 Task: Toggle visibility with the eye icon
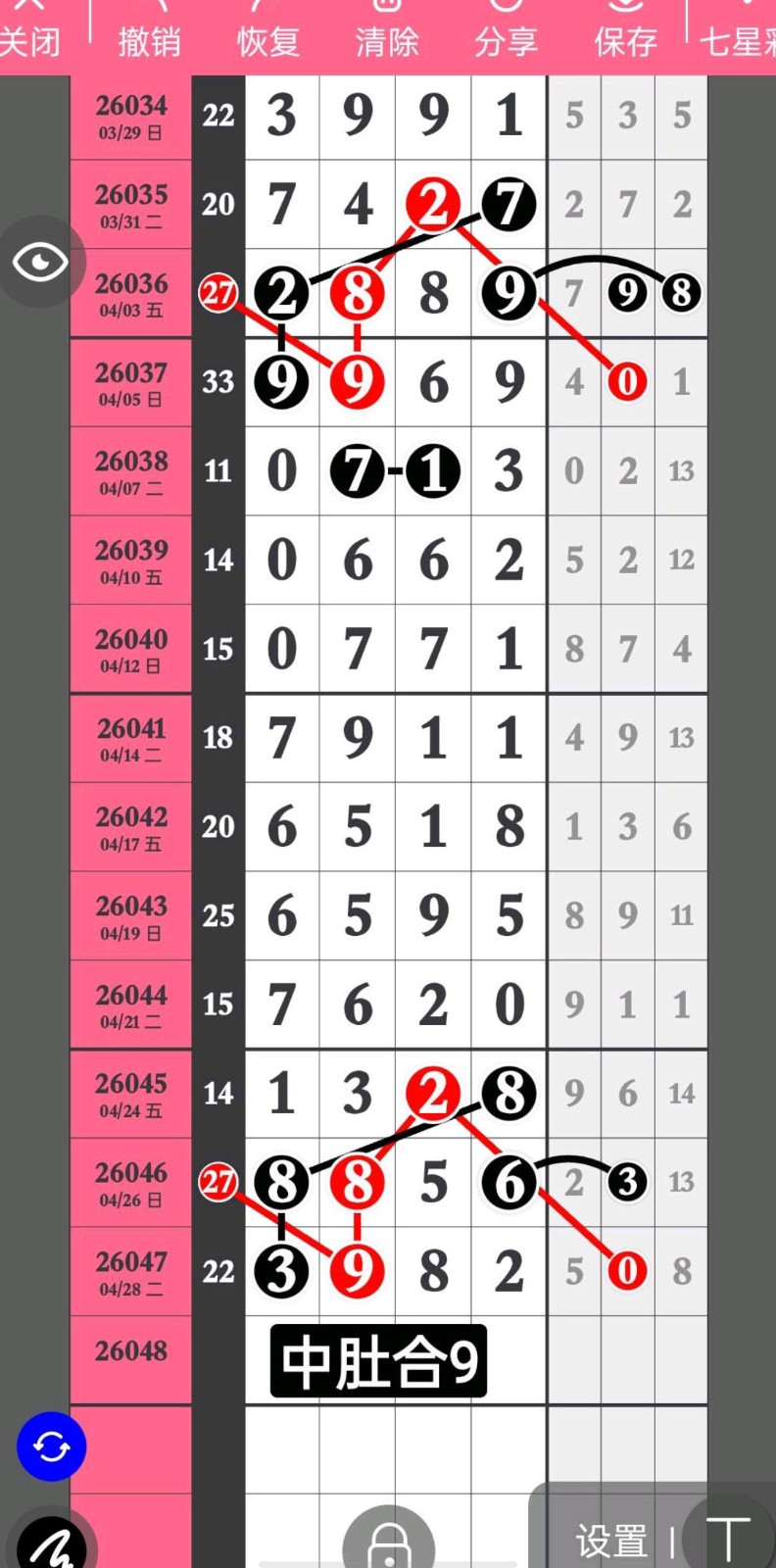(x=40, y=262)
